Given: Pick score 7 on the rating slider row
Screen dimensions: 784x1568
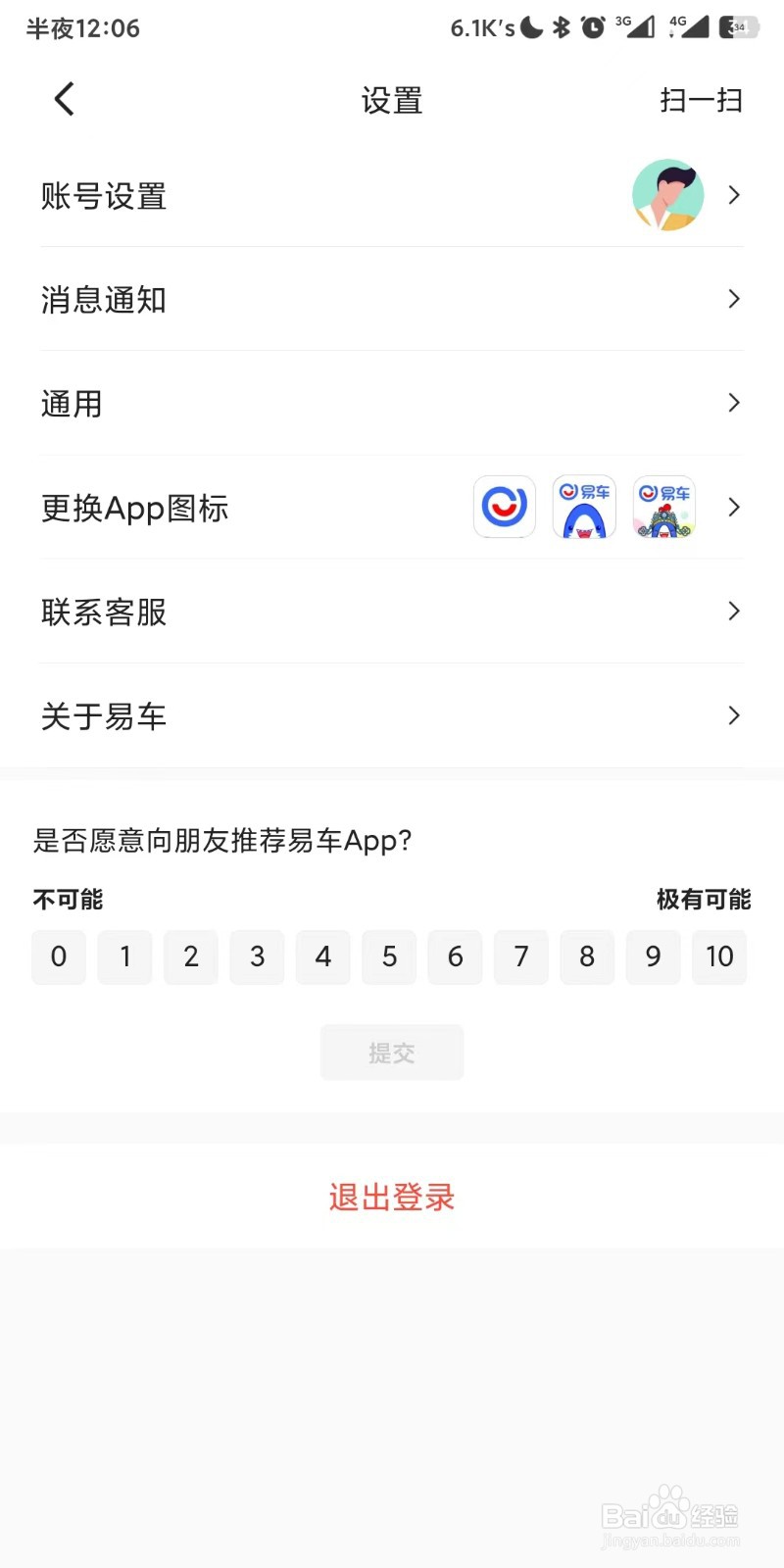Looking at the screenshot, I should [x=521, y=957].
